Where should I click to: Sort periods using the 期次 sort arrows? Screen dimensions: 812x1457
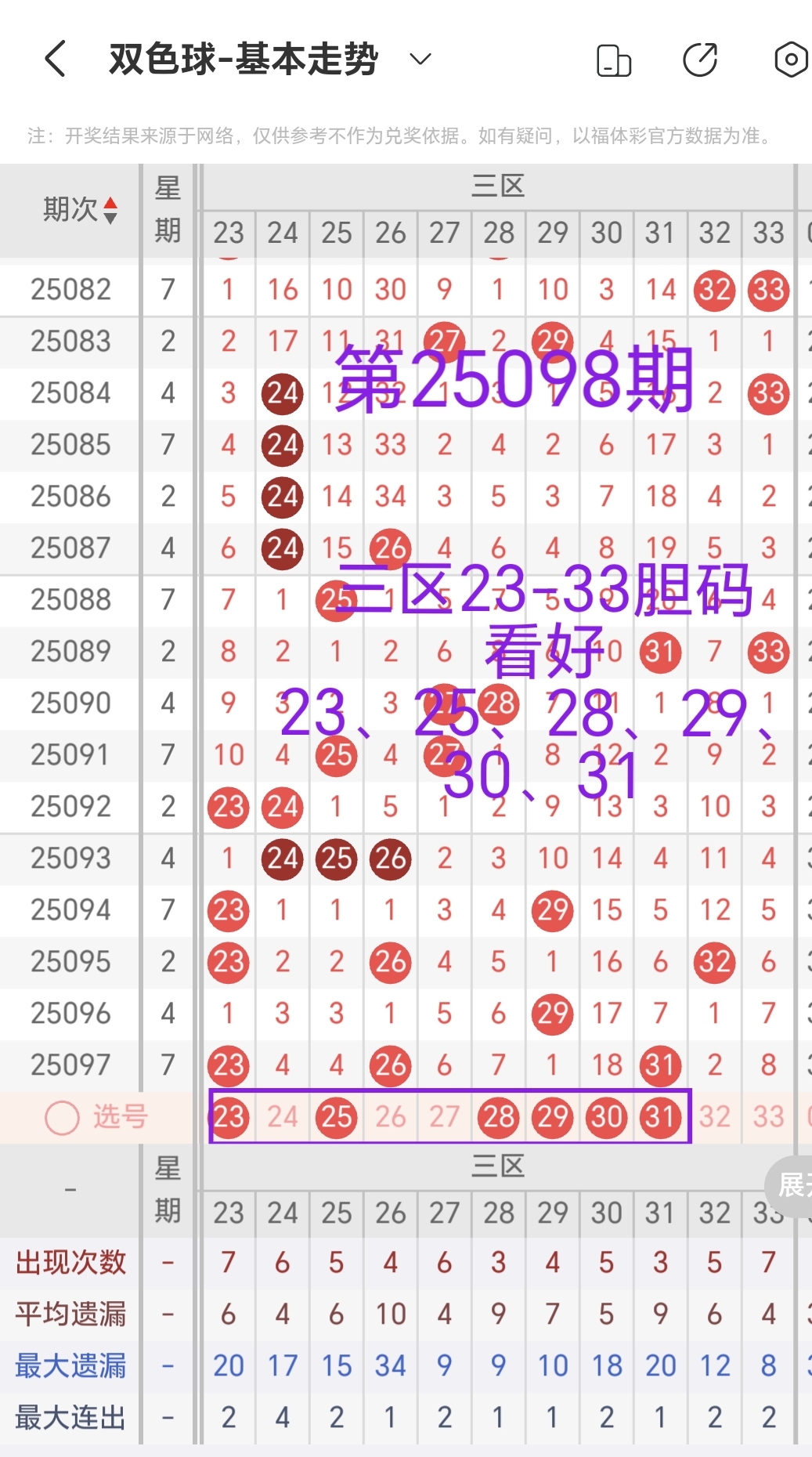click(x=111, y=210)
